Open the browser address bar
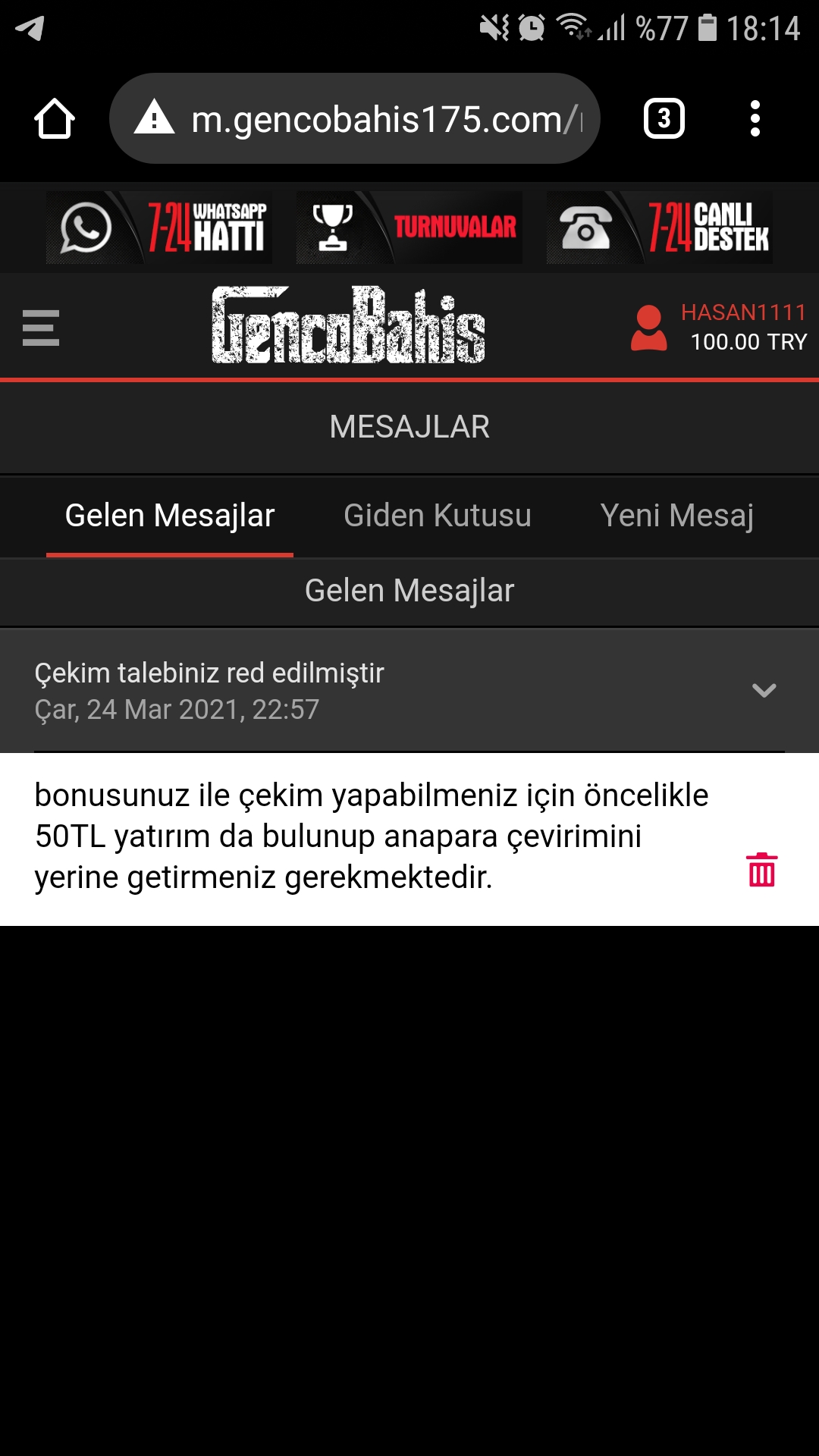The width and height of the screenshot is (819, 1456). point(355,118)
